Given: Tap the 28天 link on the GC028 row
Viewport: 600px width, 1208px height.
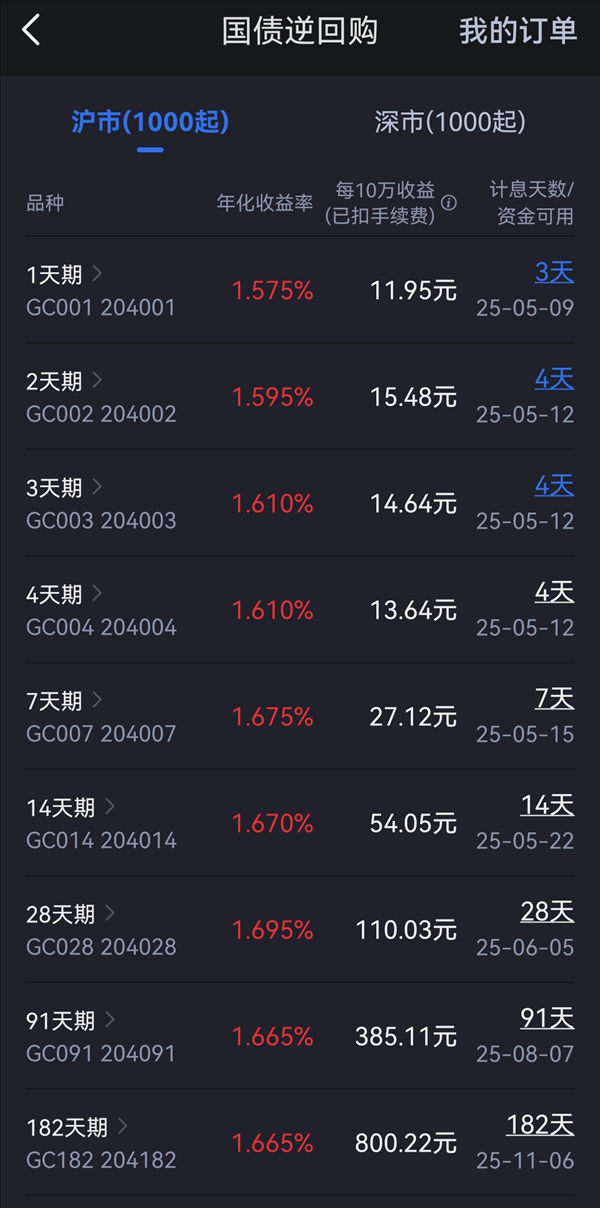Looking at the screenshot, I should [547, 911].
